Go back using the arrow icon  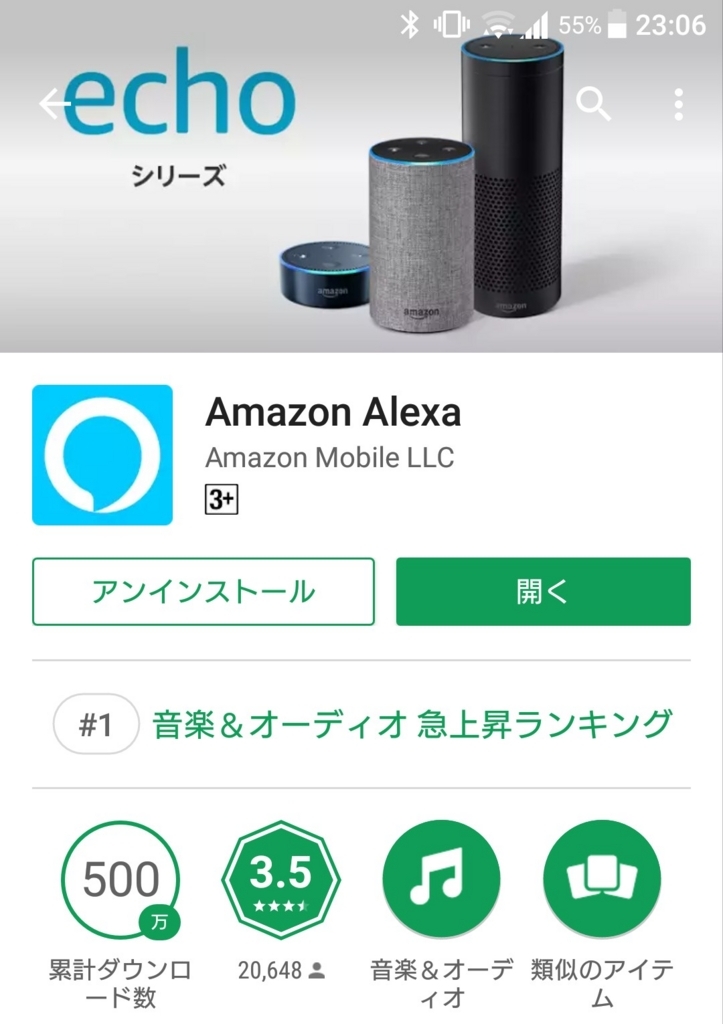(x=52, y=103)
